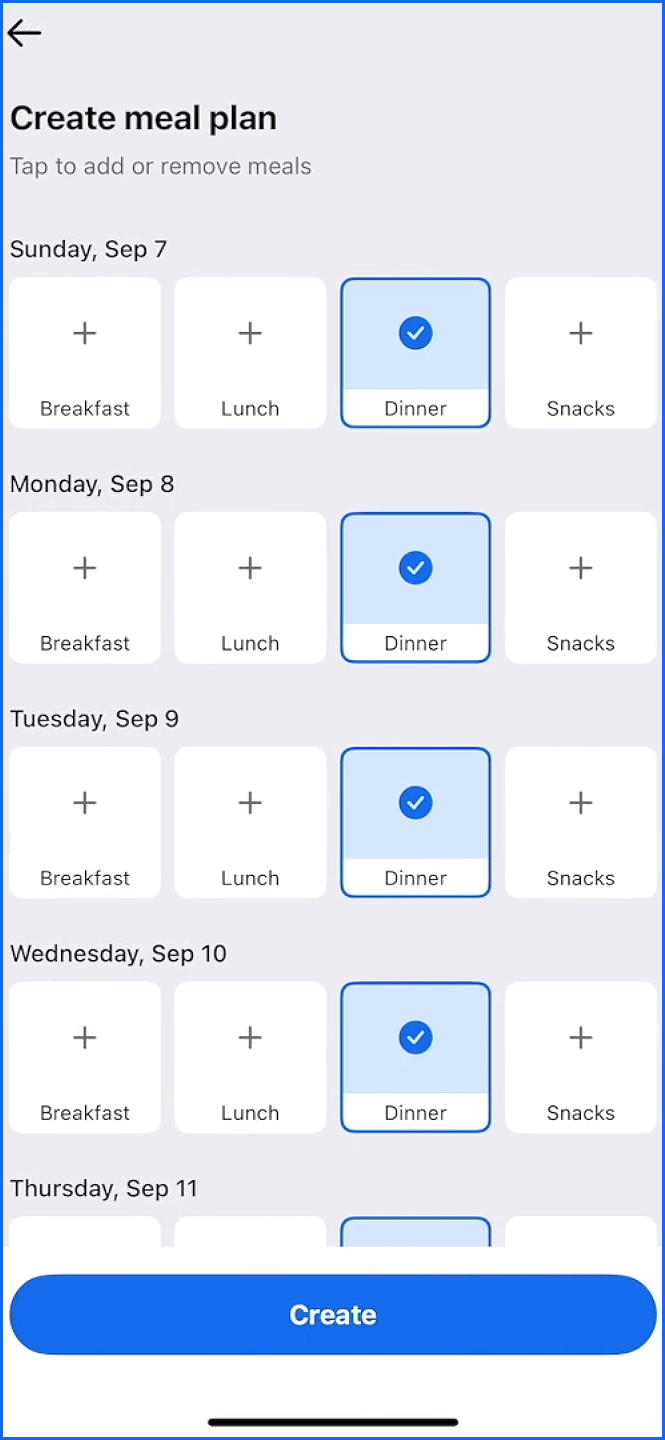The width and height of the screenshot is (665, 1440).
Task: Select Lunch on Tuesday, Sep 9
Action: (x=250, y=822)
